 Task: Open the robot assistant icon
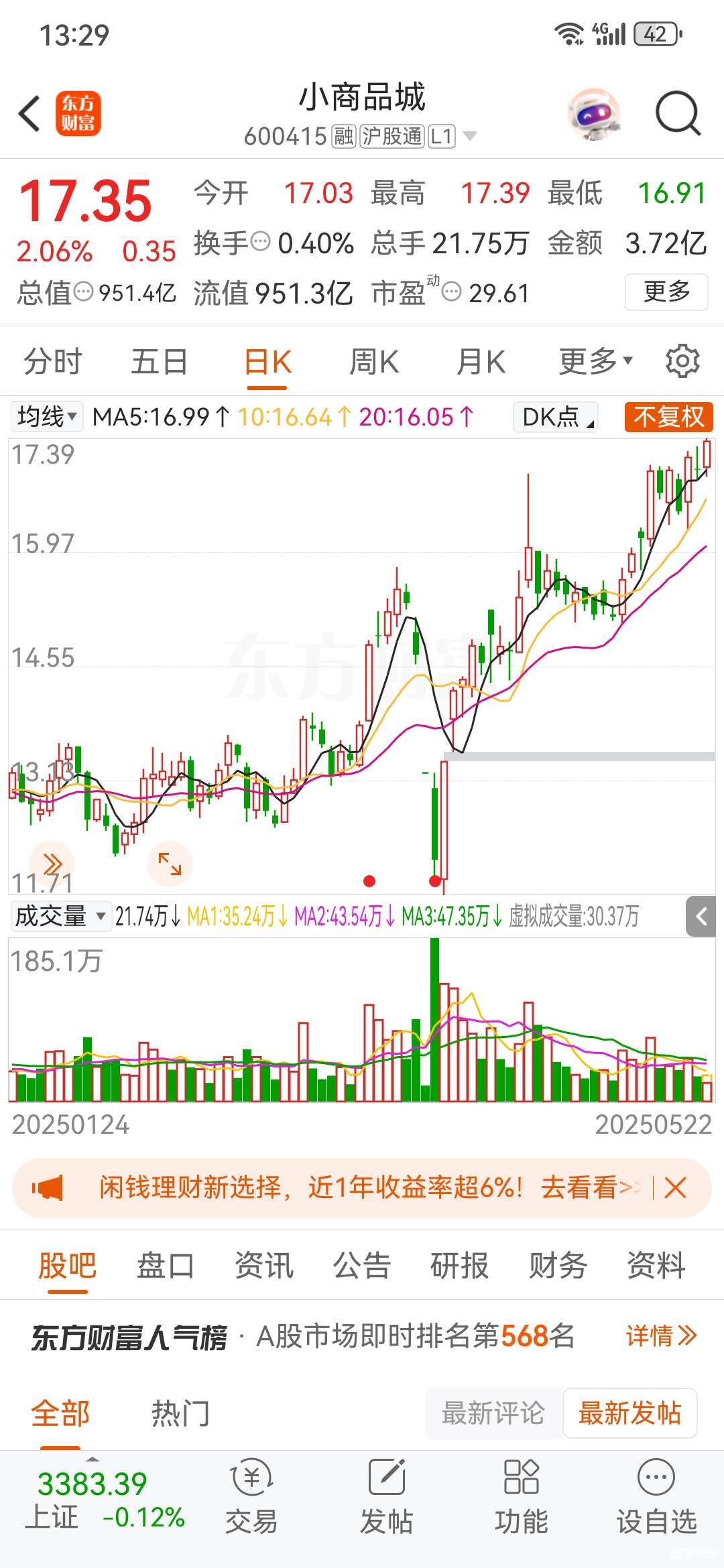[593, 113]
